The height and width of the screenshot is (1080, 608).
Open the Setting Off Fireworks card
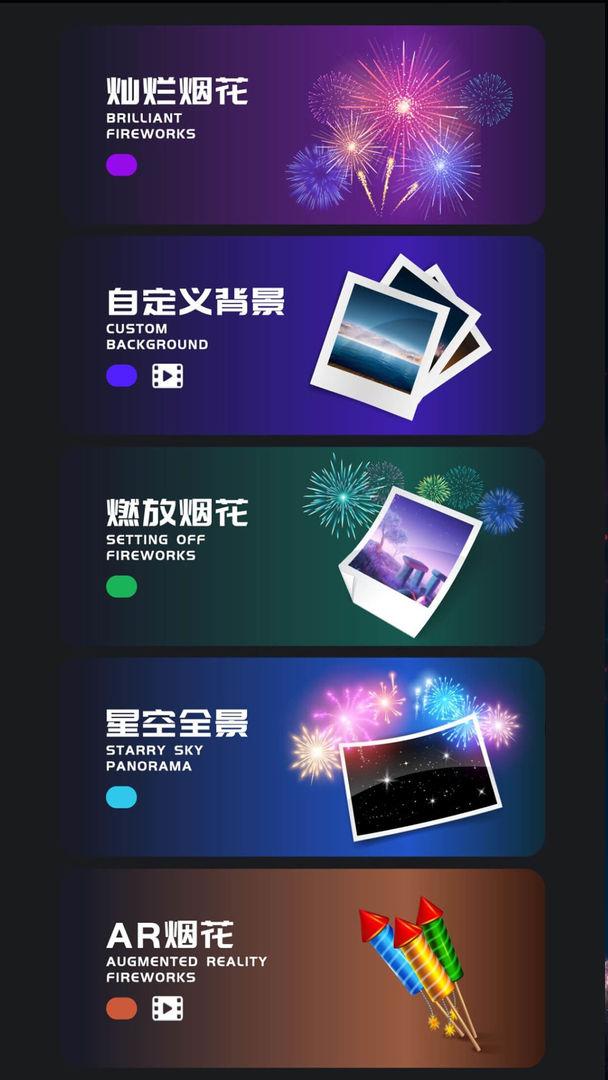pos(300,546)
